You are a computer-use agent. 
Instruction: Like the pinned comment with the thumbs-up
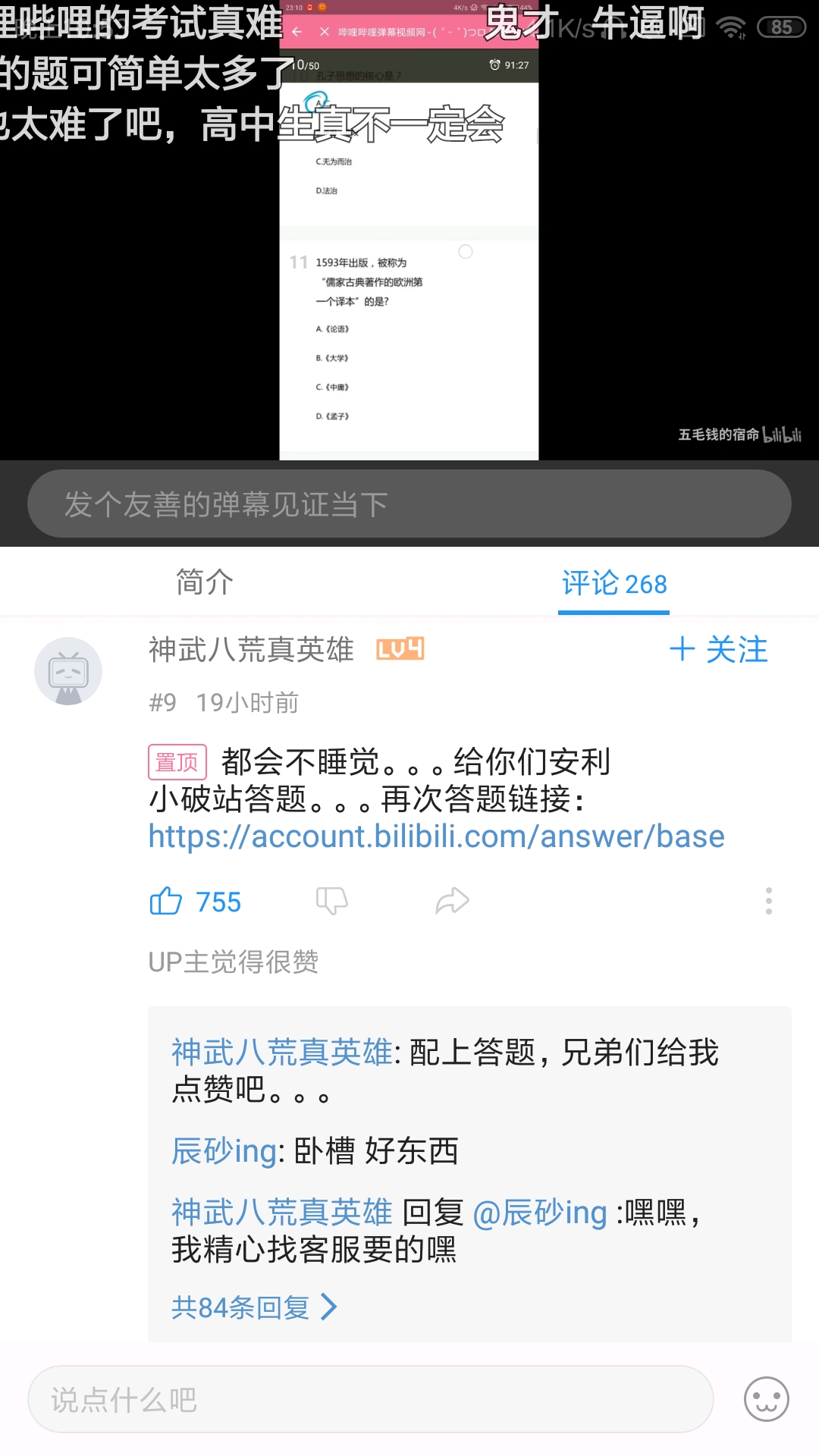167,900
